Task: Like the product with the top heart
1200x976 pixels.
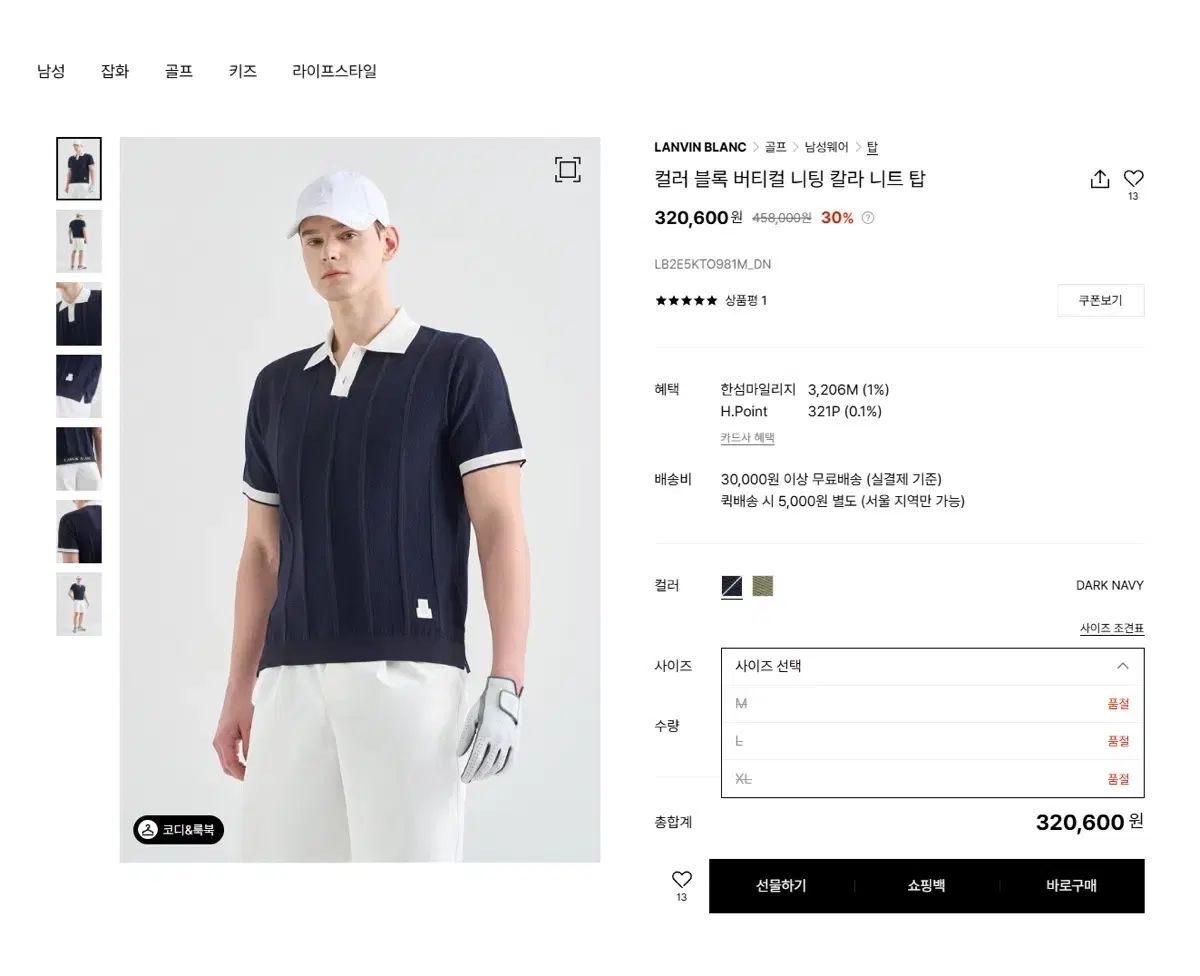Action: [1133, 178]
